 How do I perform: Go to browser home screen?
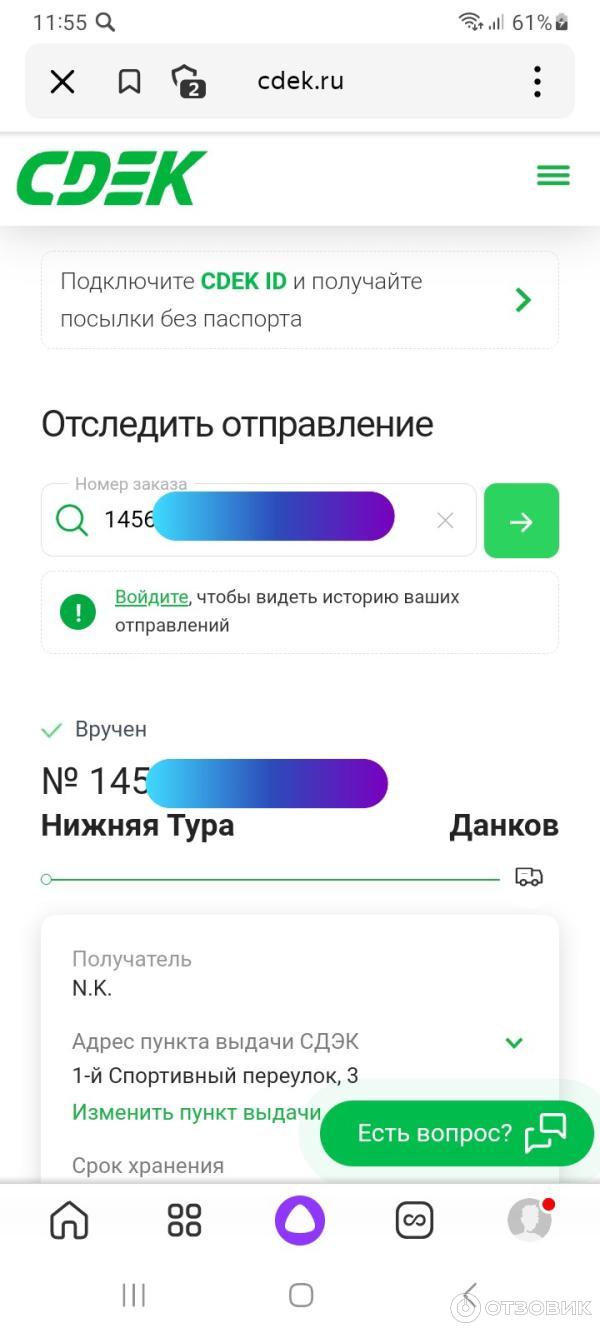coord(69,1220)
